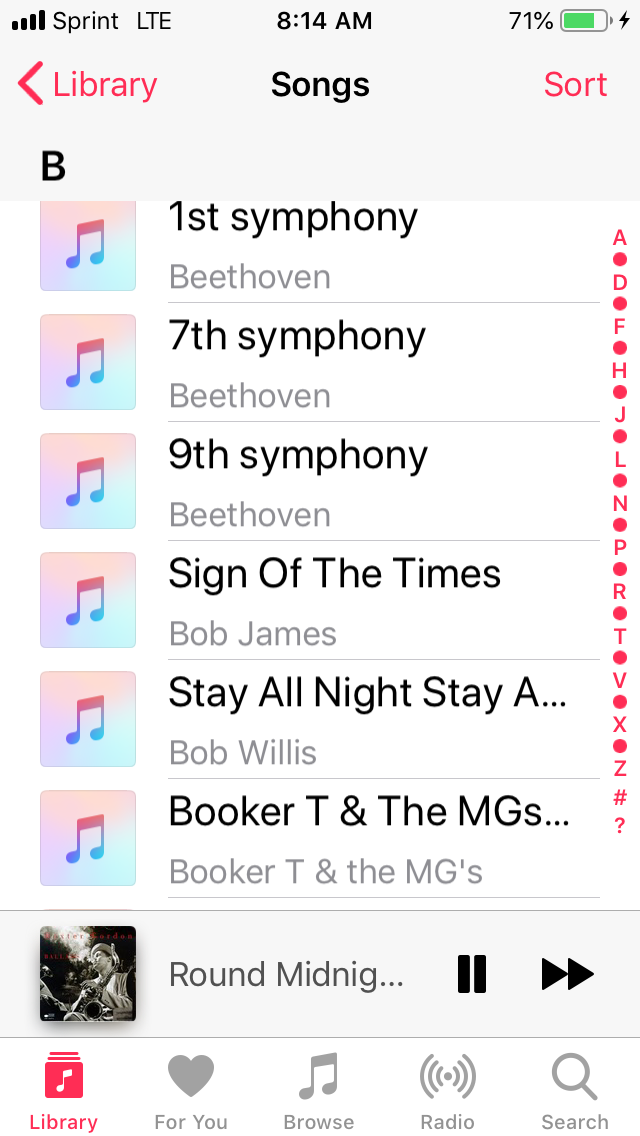The image size is (640, 1136).
Task: Jump to letter A in the index
Action: pyautogui.click(x=620, y=238)
